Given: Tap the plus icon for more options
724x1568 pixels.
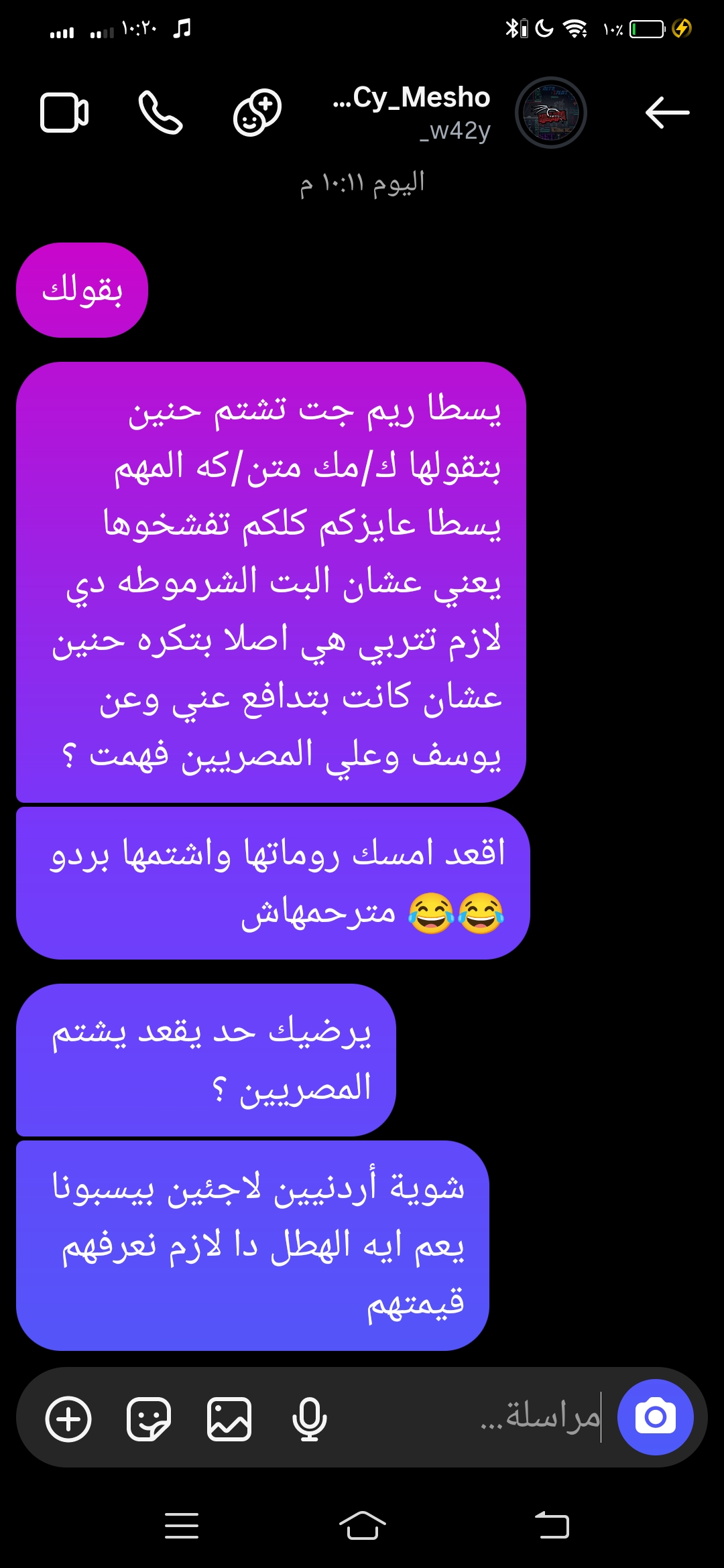Looking at the screenshot, I should pos(68,1419).
